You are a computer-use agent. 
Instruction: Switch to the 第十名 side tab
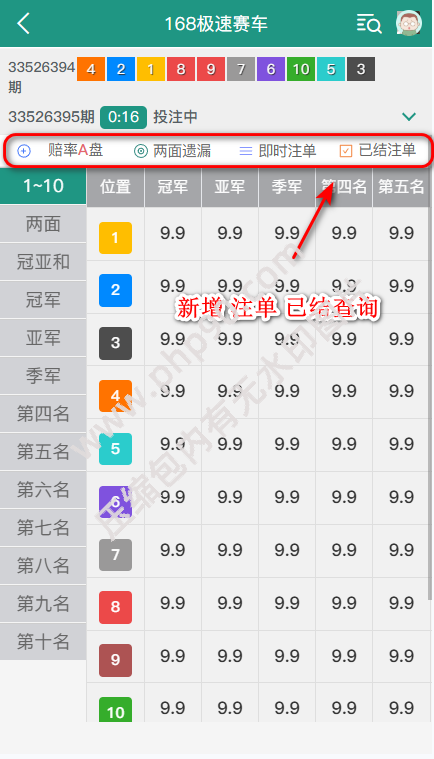tap(43, 642)
